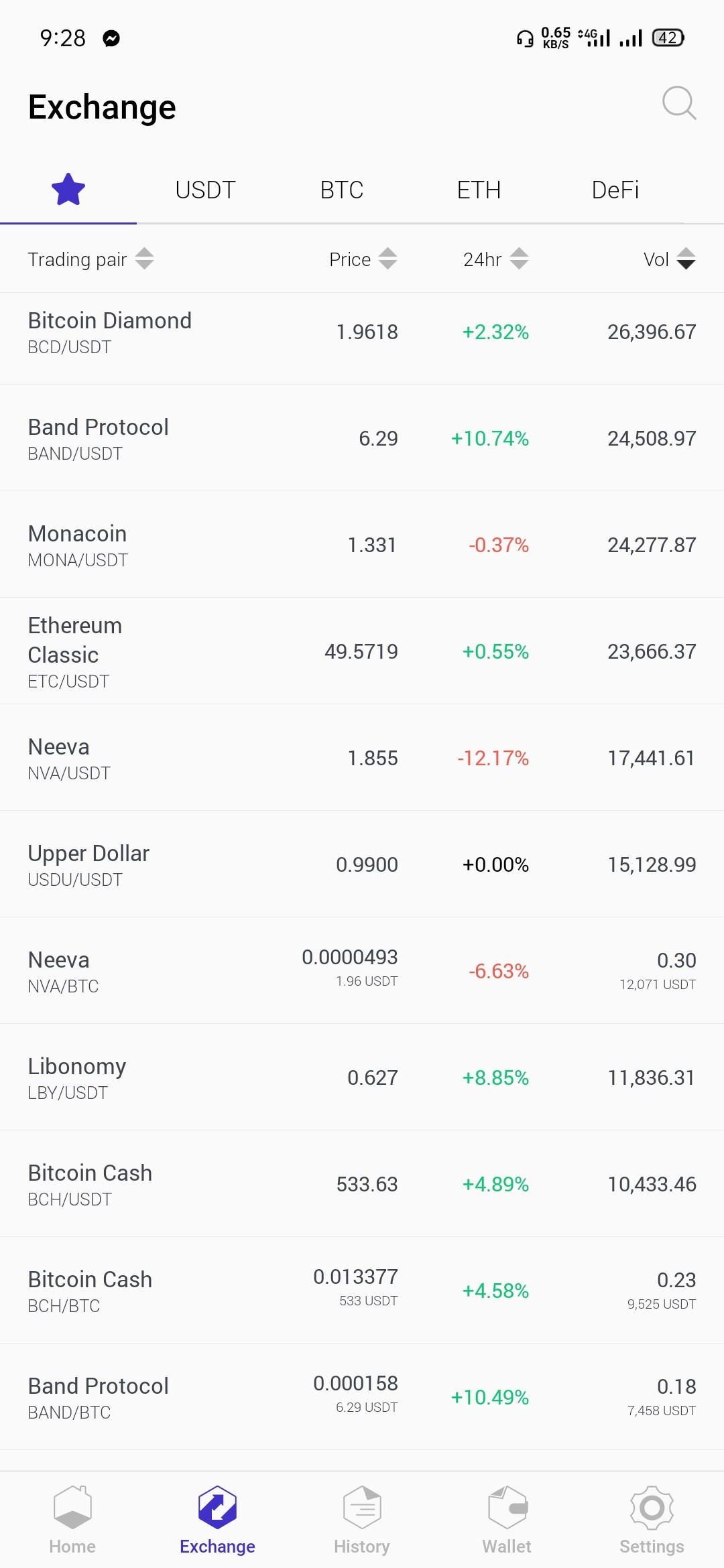Go to the Settings tab
724x1568 pixels.
tap(652, 1520)
